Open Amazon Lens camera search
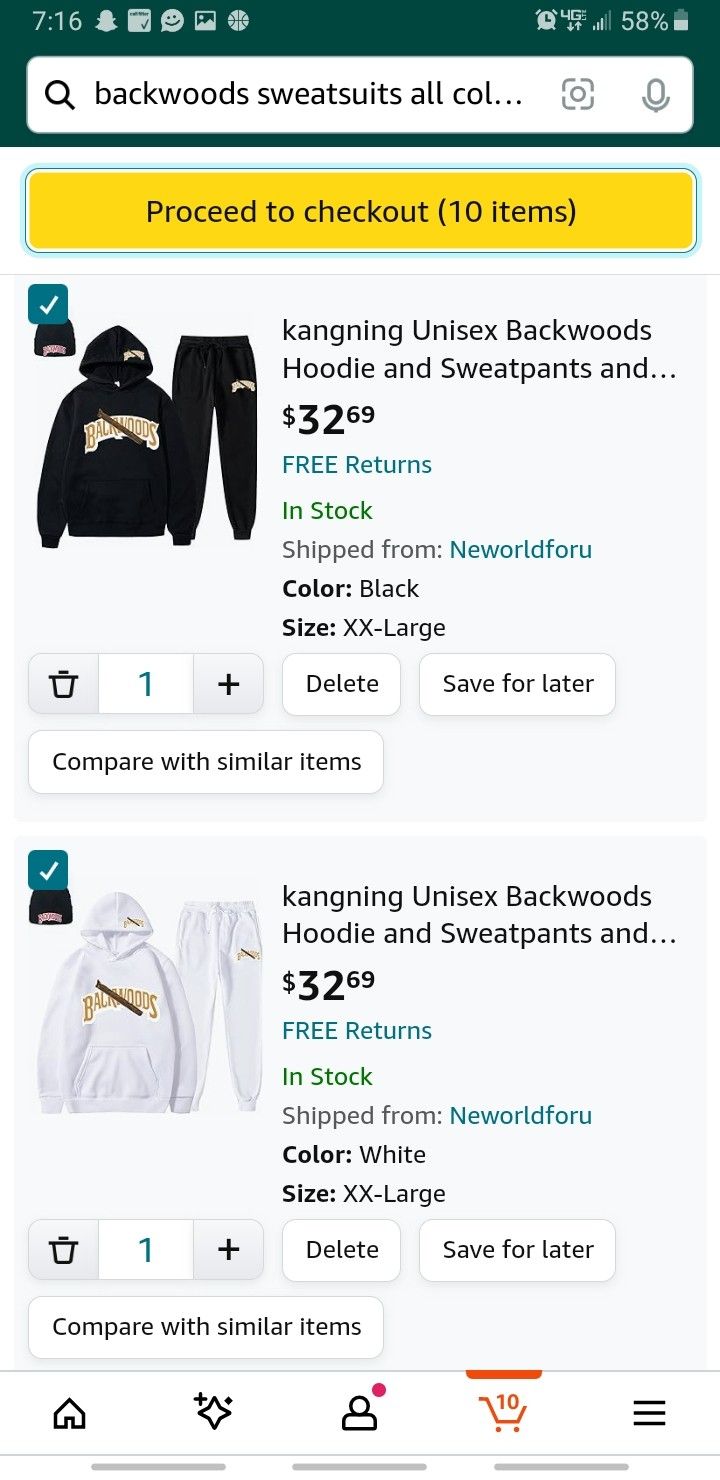The image size is (720, 1480). (x=578, y=94)
